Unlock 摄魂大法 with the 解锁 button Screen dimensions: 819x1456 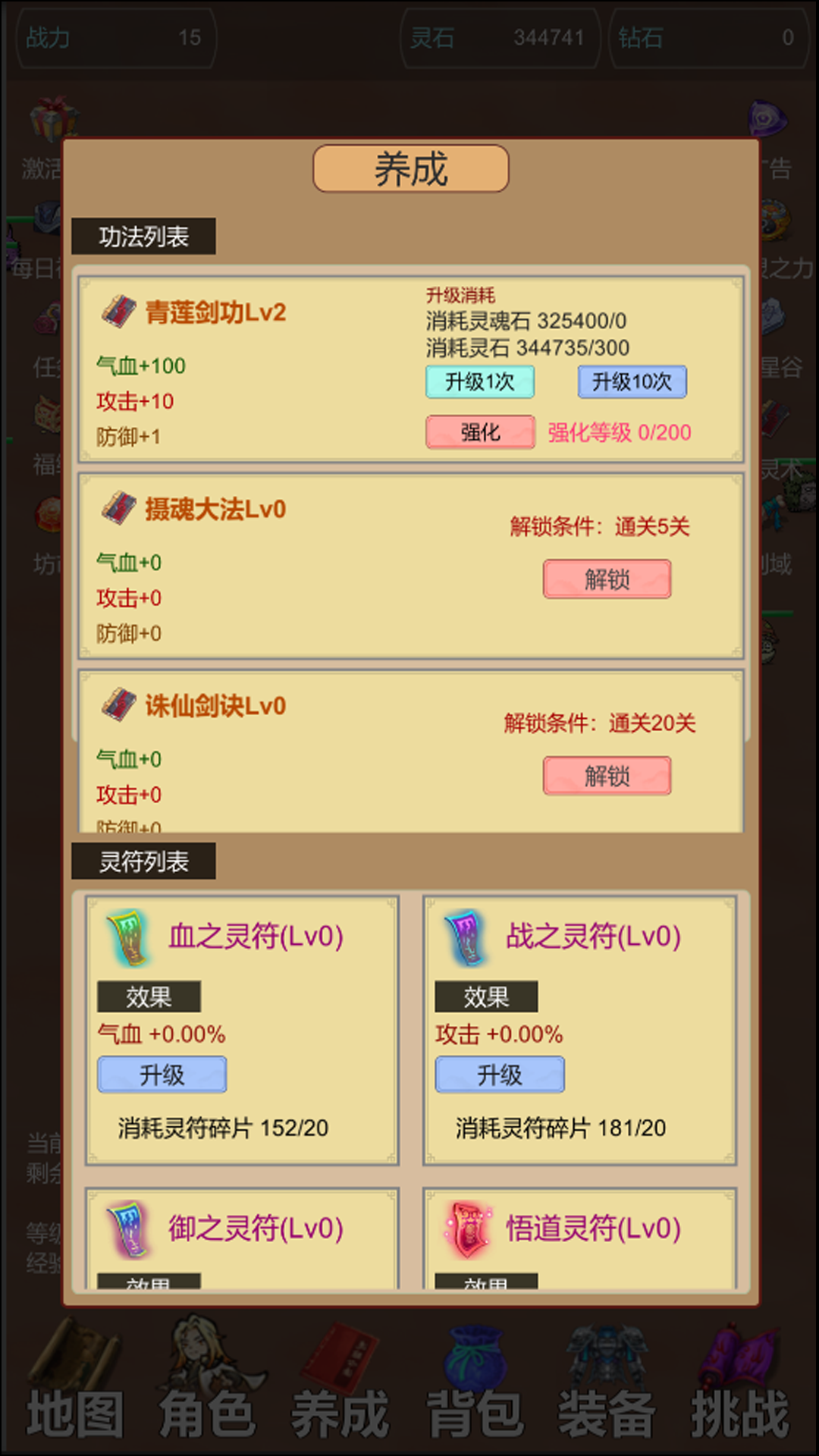click(x=607, y=579)
